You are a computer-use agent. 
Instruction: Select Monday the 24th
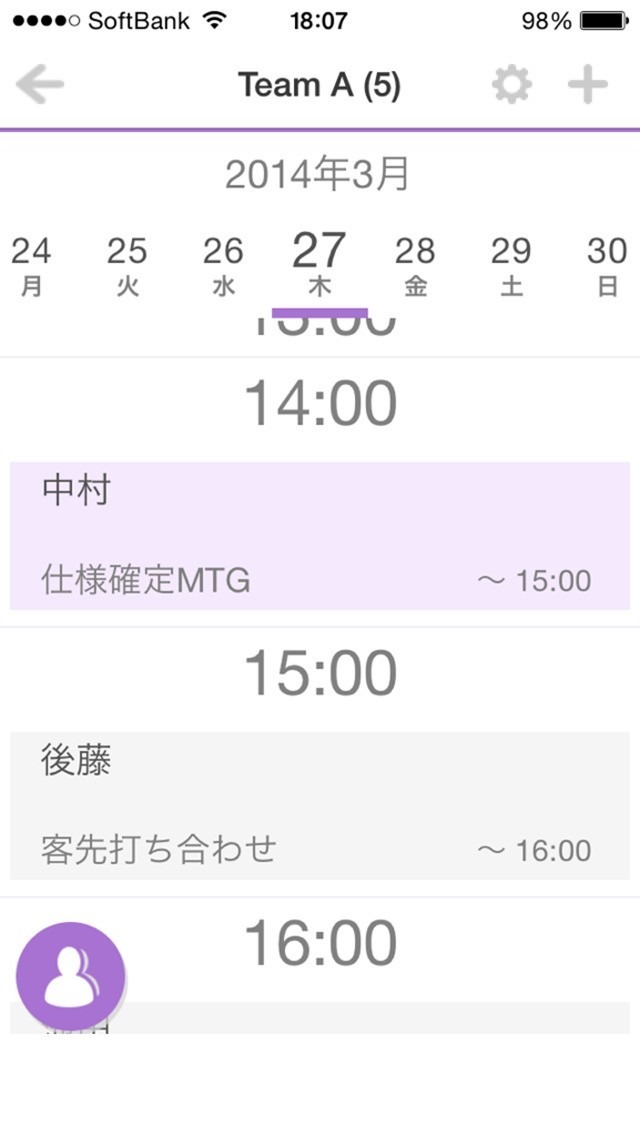[x=32, y=265]
